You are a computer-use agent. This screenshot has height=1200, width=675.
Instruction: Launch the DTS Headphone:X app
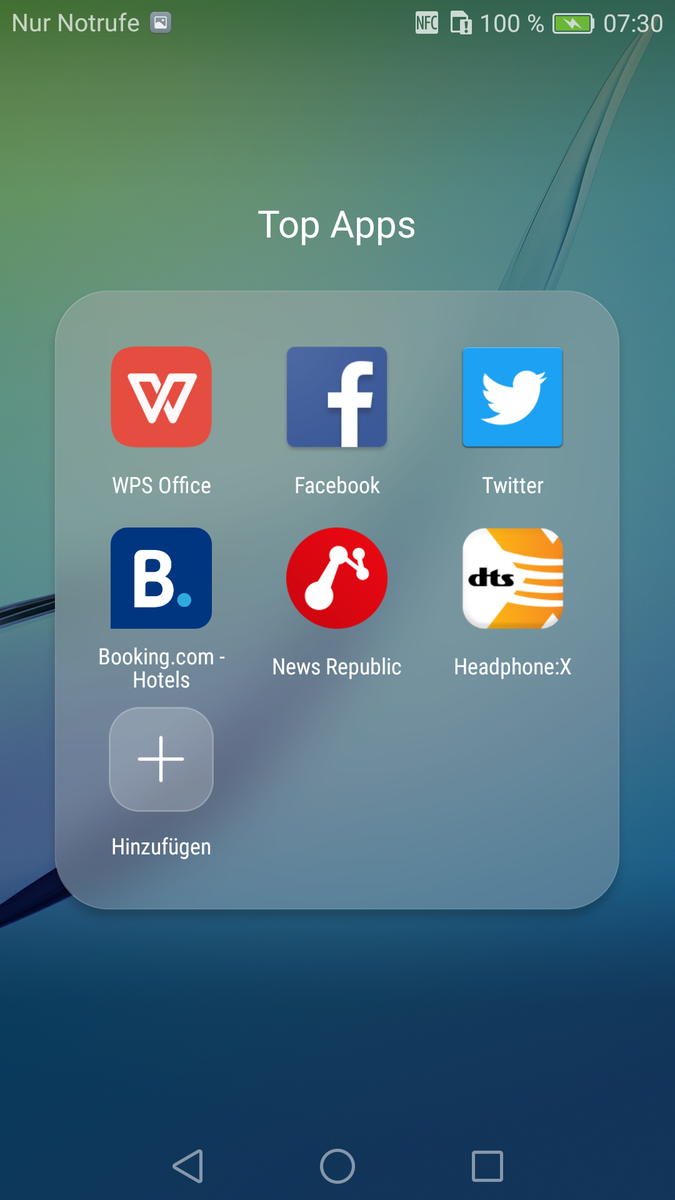pyautogui.click(x=512, y=578)
